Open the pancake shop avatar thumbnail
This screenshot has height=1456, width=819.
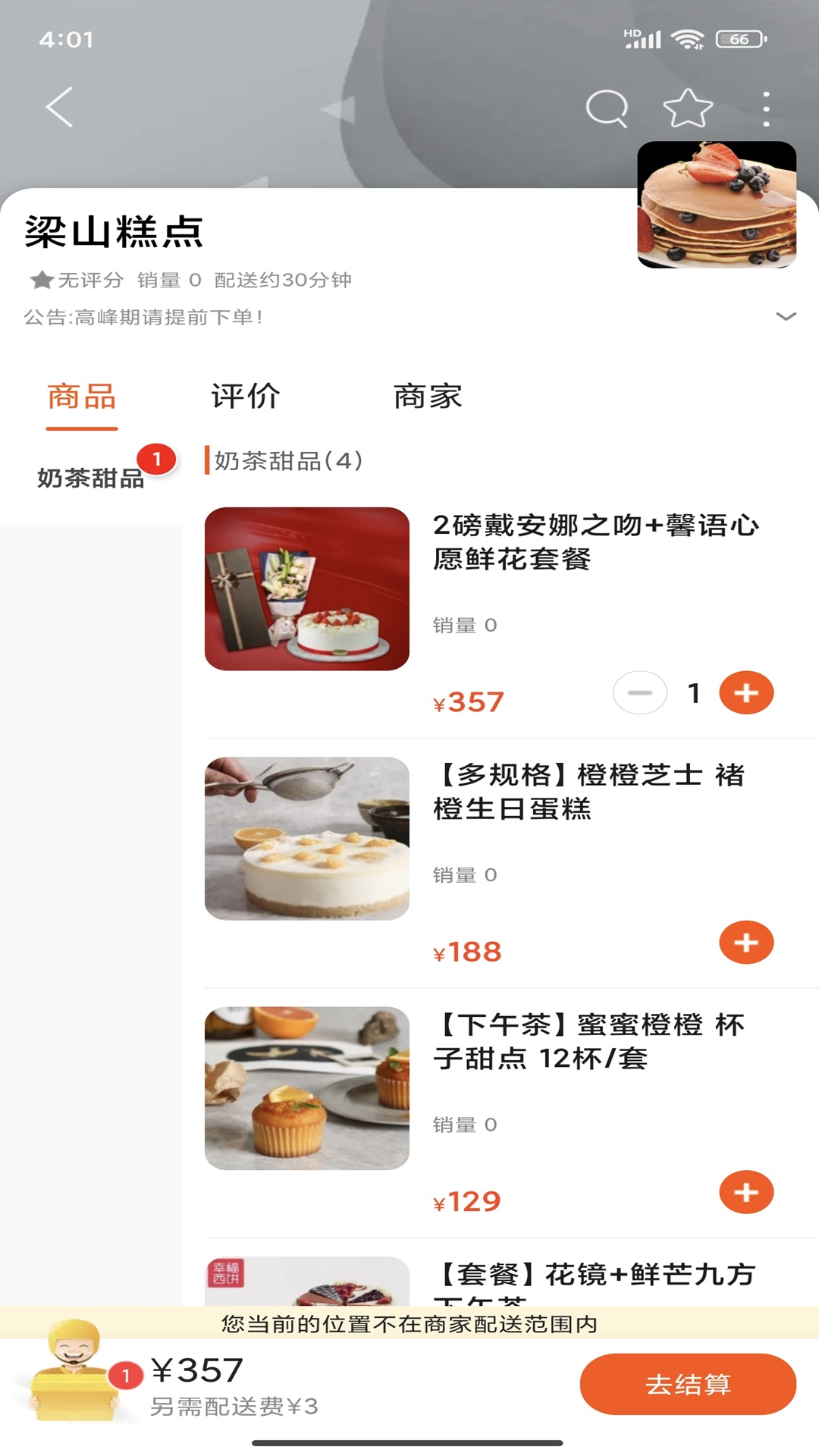click(x=717, y=205)
